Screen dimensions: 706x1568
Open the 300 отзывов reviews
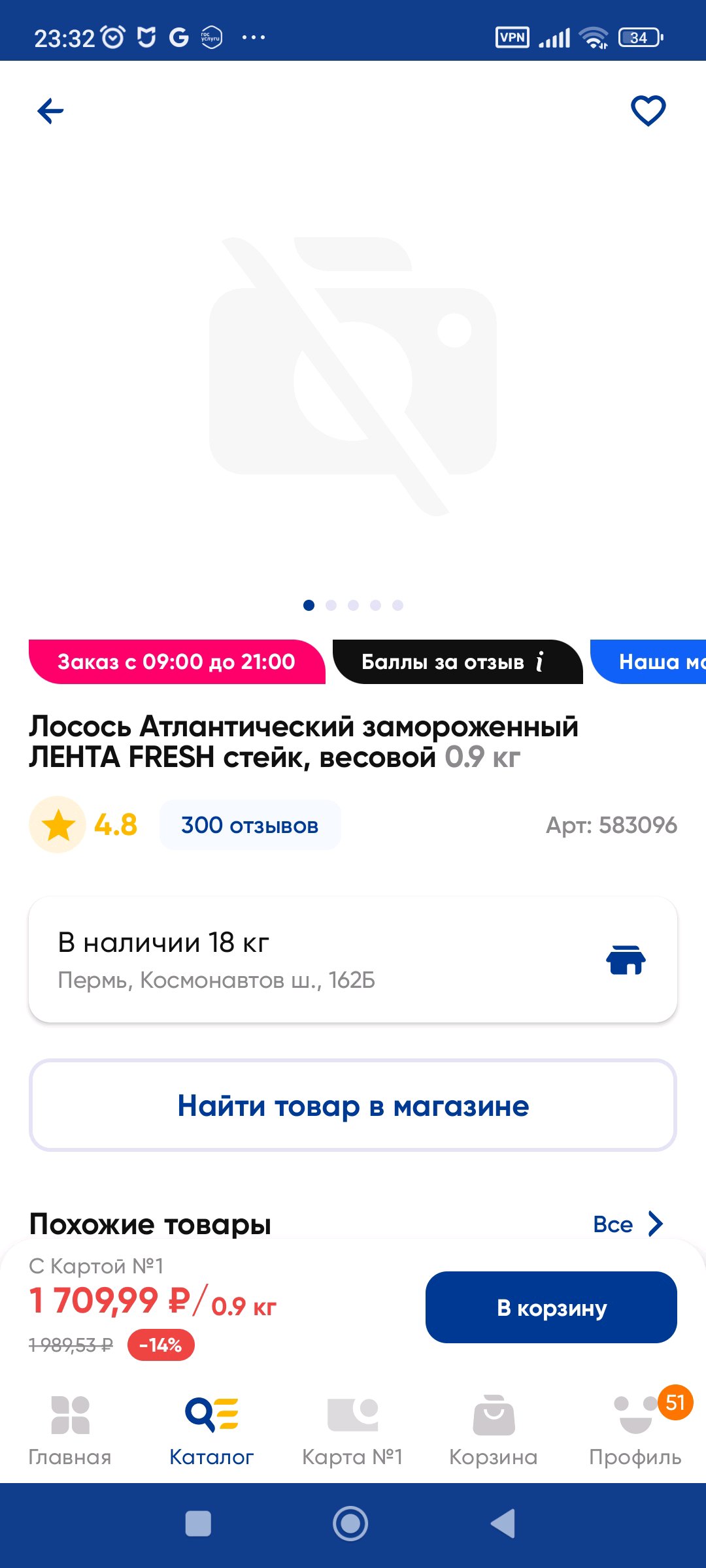pos(250,825)
